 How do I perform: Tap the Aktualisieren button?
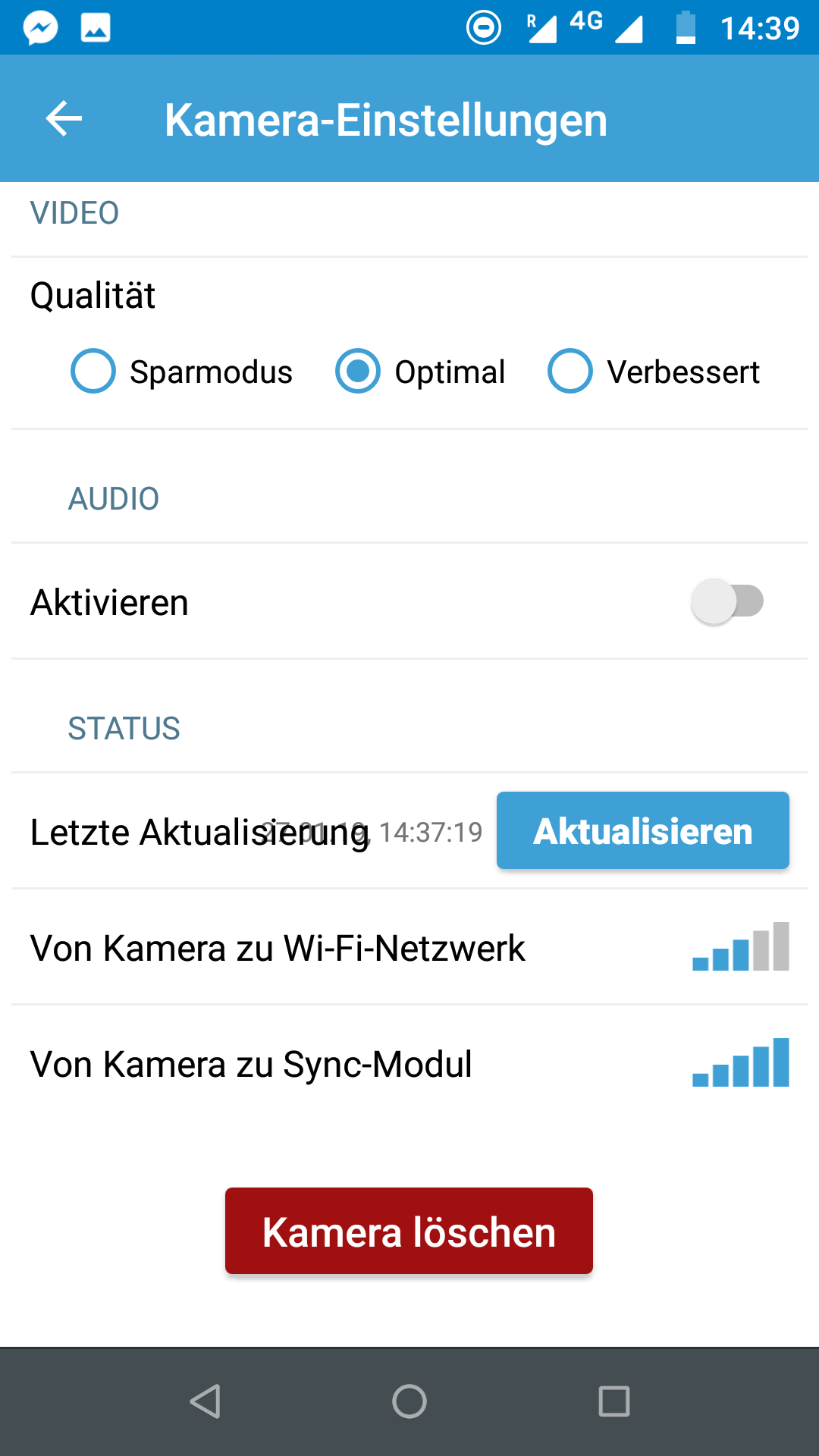pyautogui.click(x=642, y=831)
